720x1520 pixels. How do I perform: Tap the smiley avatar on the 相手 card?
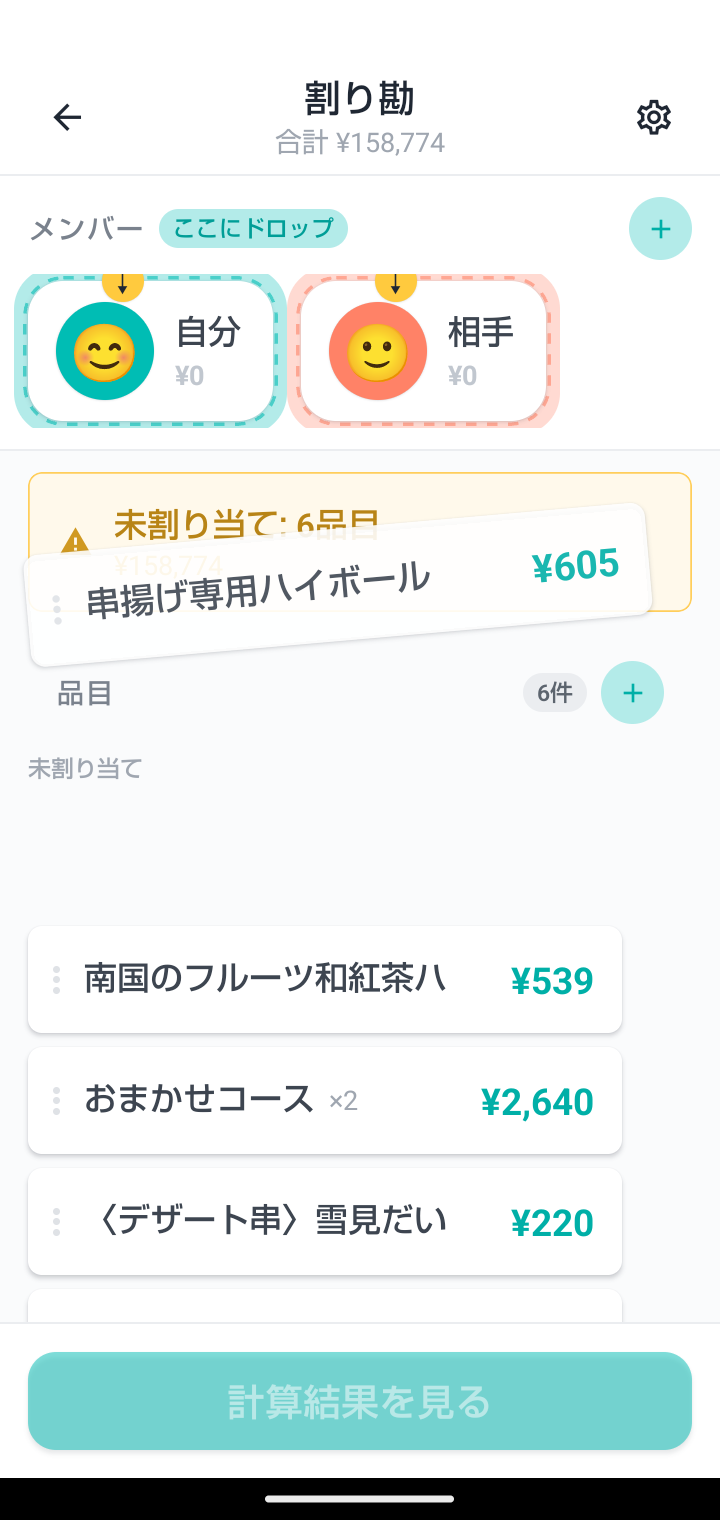379,351
